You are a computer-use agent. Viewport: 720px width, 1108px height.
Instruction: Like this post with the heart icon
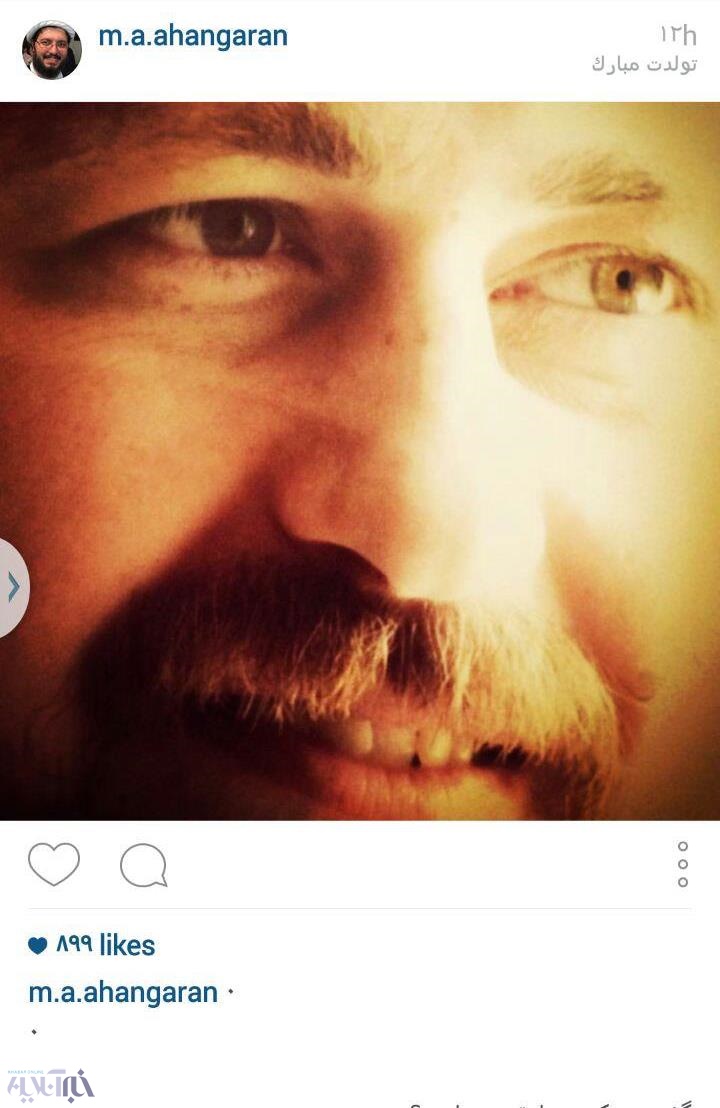click(53, 864)
